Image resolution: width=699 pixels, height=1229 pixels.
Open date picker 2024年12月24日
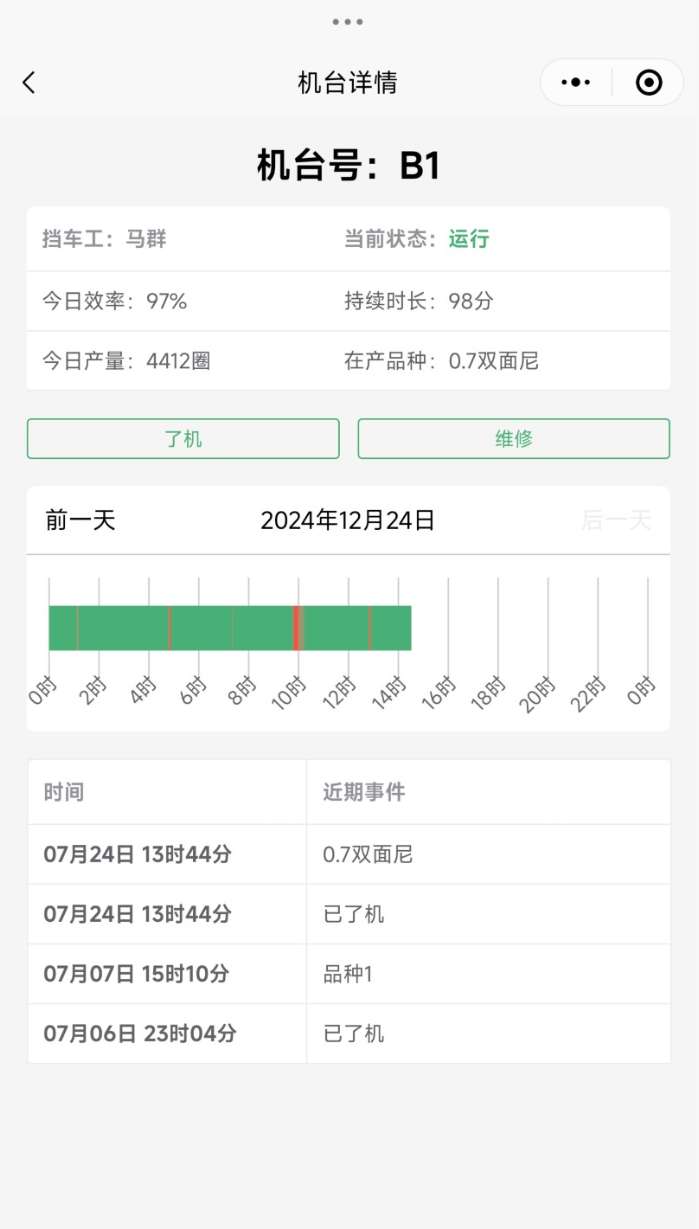348,520
